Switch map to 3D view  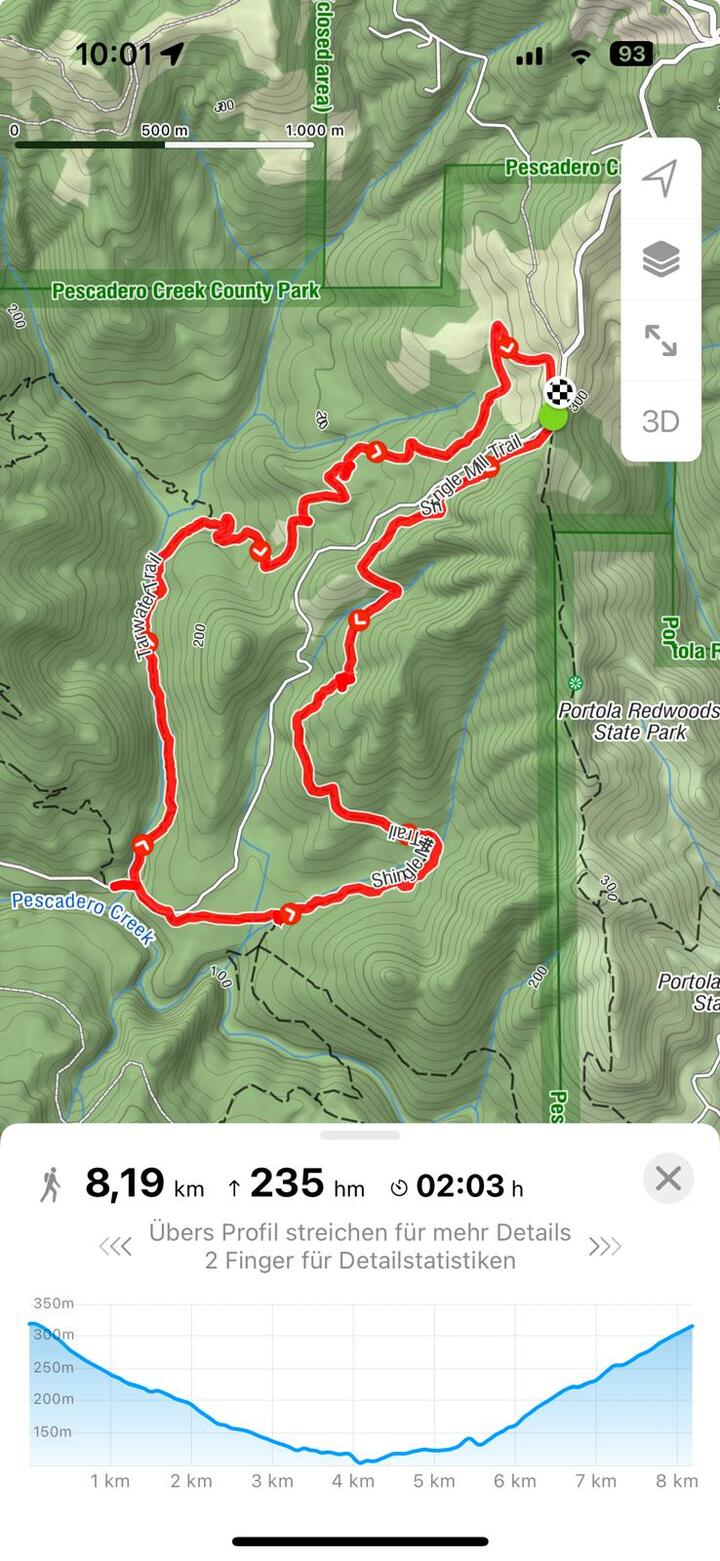pos(660,421)
